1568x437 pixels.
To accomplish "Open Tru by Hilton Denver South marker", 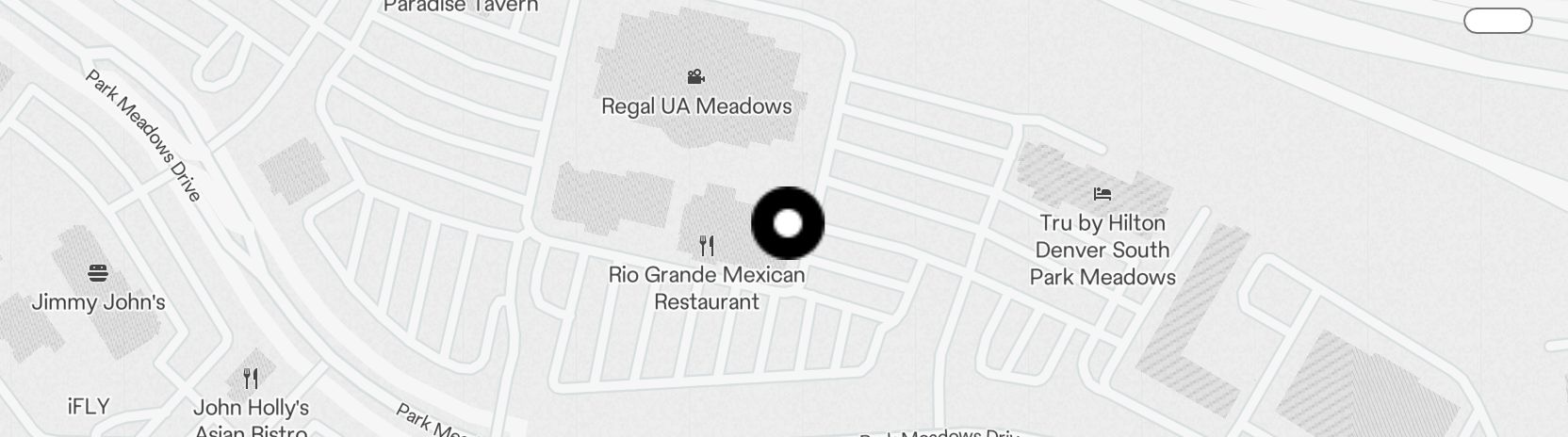I will click(x=1102, y=195).
